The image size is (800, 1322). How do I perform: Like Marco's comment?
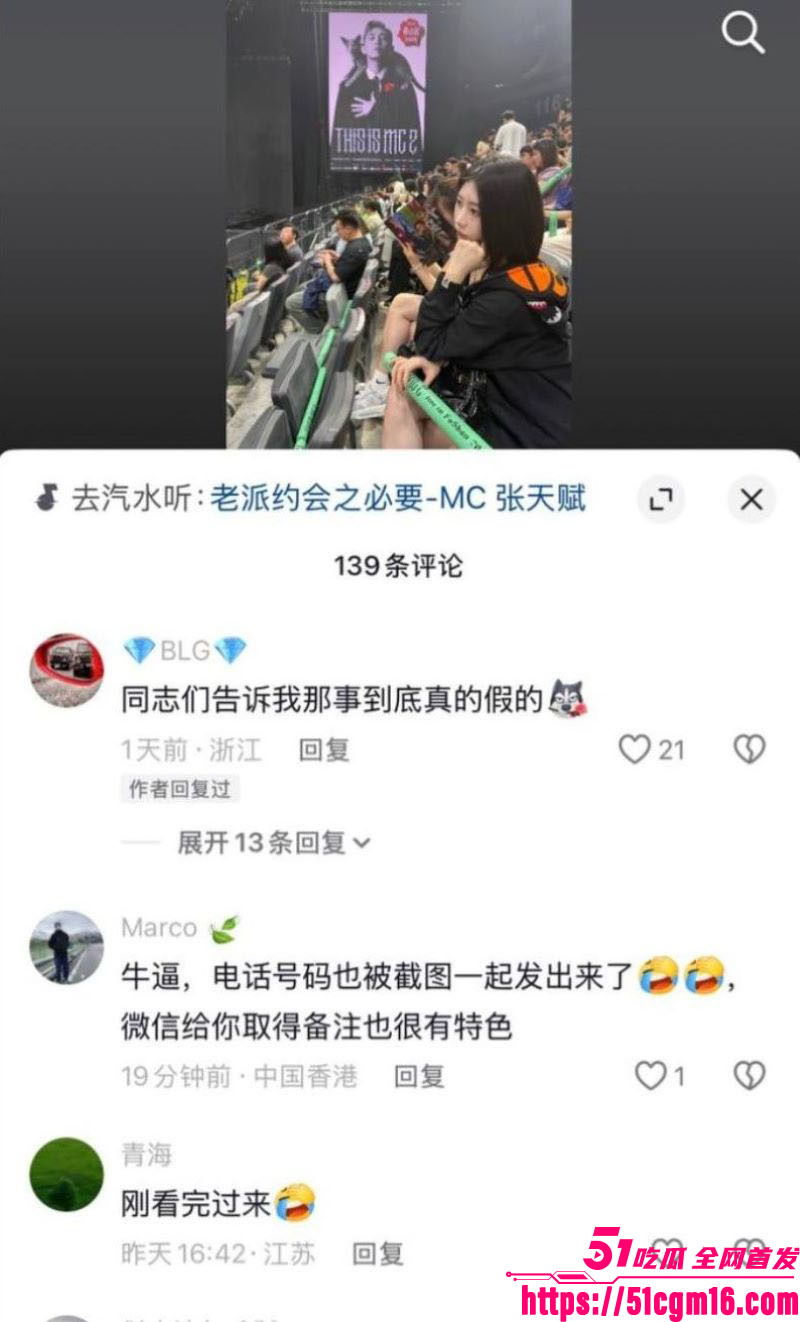(x=651, y=1076)
